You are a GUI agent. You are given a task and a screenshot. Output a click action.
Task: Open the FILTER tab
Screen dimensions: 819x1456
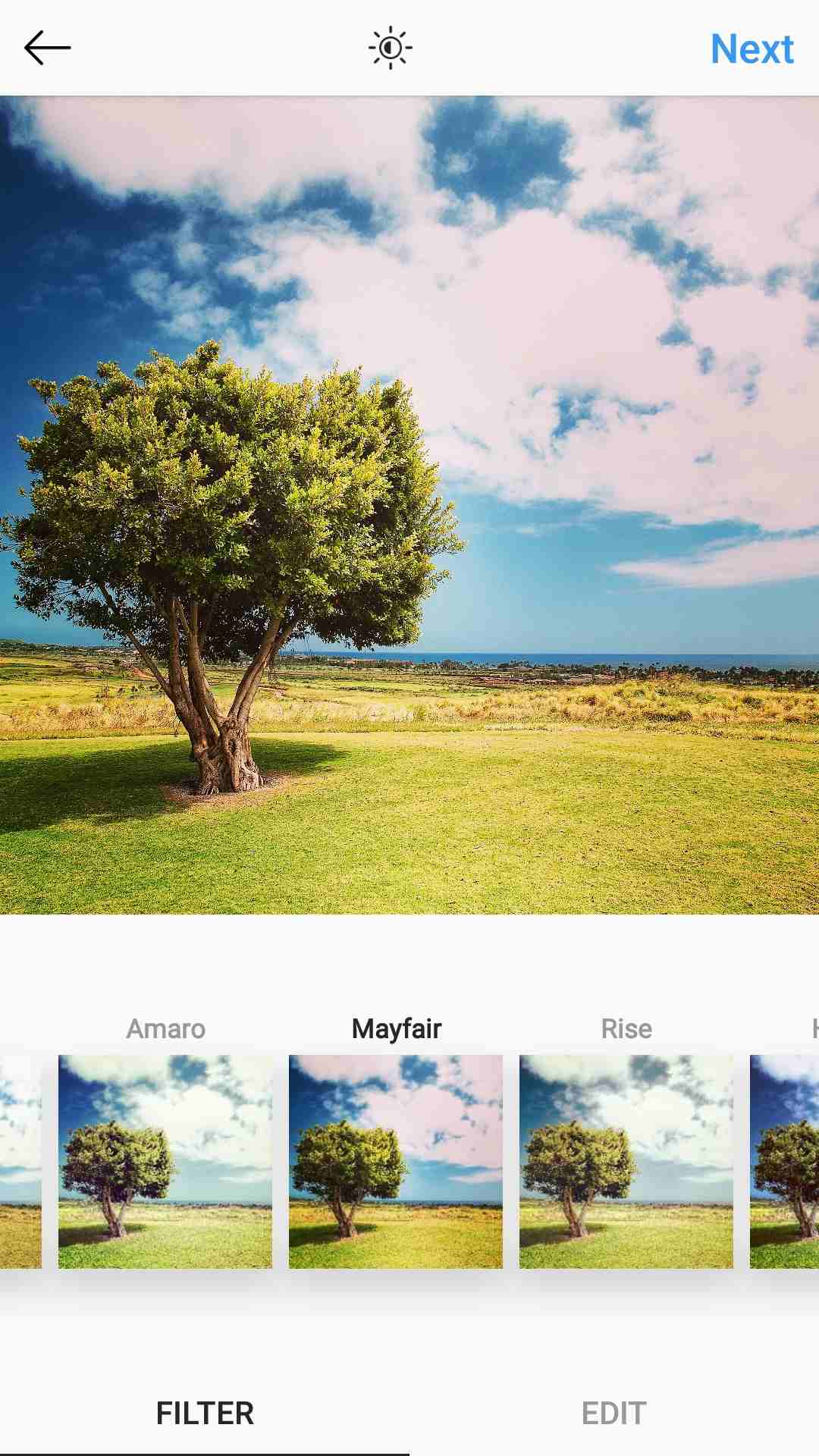click(205, 1414)
